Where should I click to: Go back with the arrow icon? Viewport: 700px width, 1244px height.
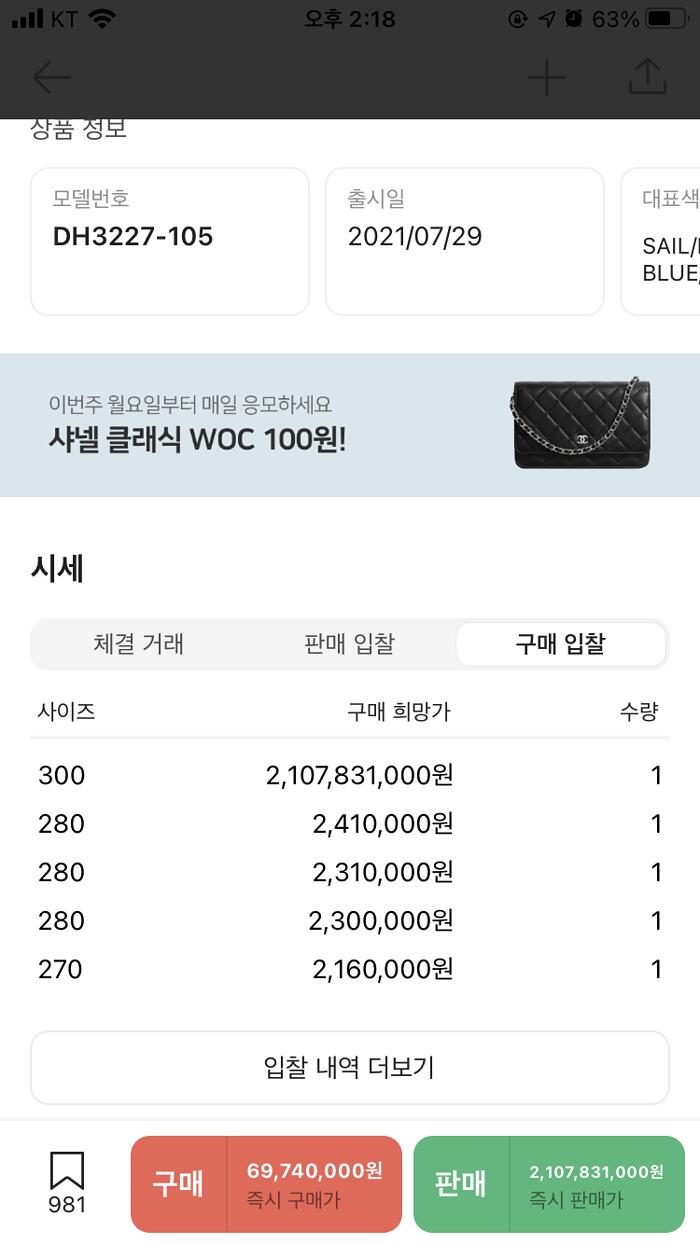pos(51,77)
